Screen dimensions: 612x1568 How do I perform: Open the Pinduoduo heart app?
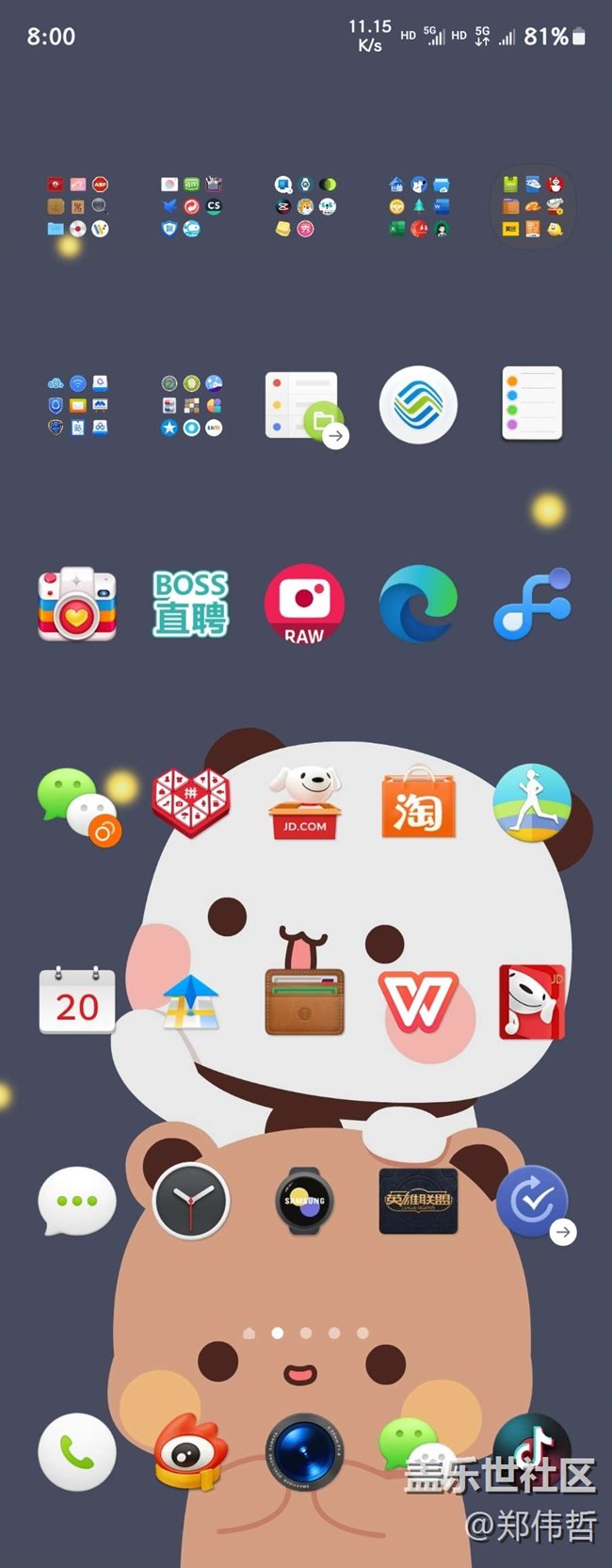(191, 803)
